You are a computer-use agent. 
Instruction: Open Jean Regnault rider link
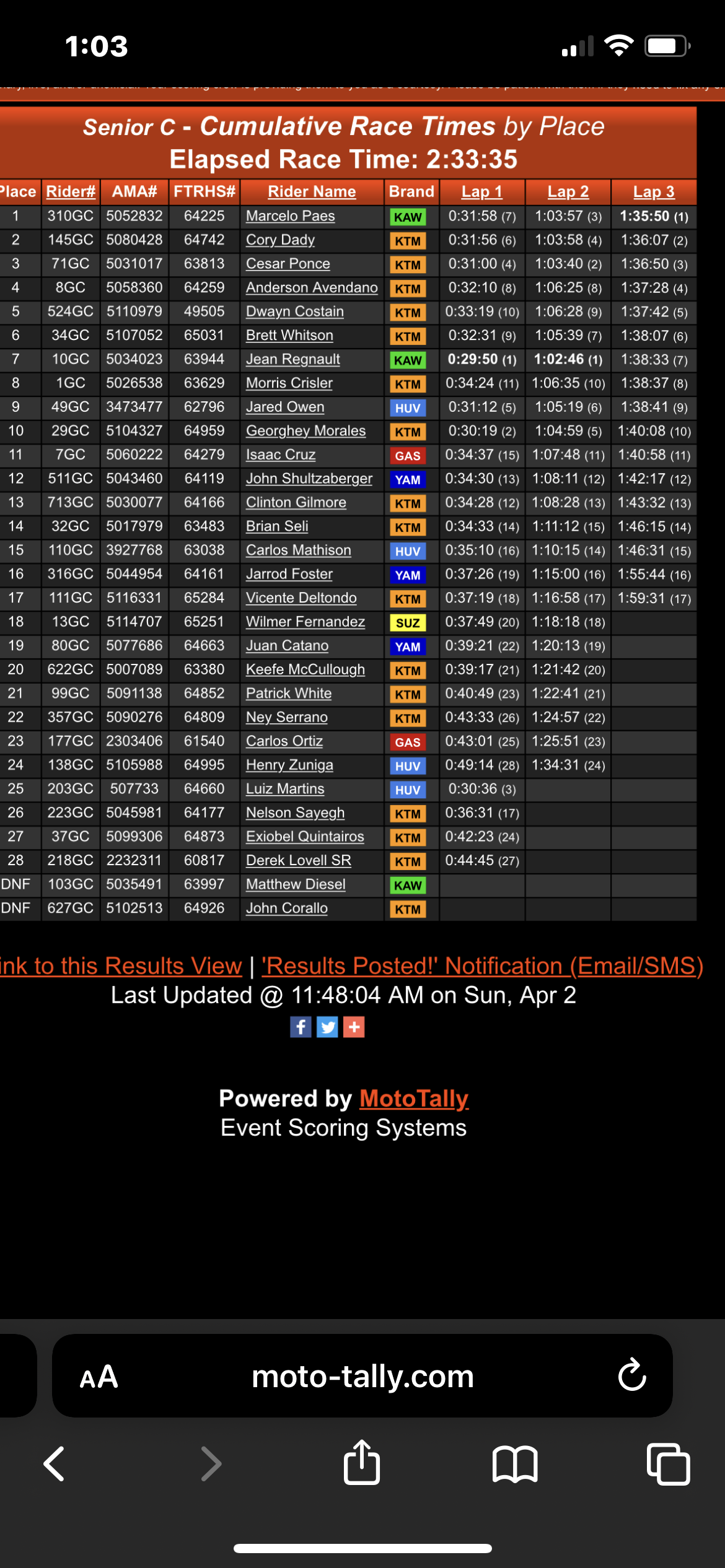click(292, 359)
